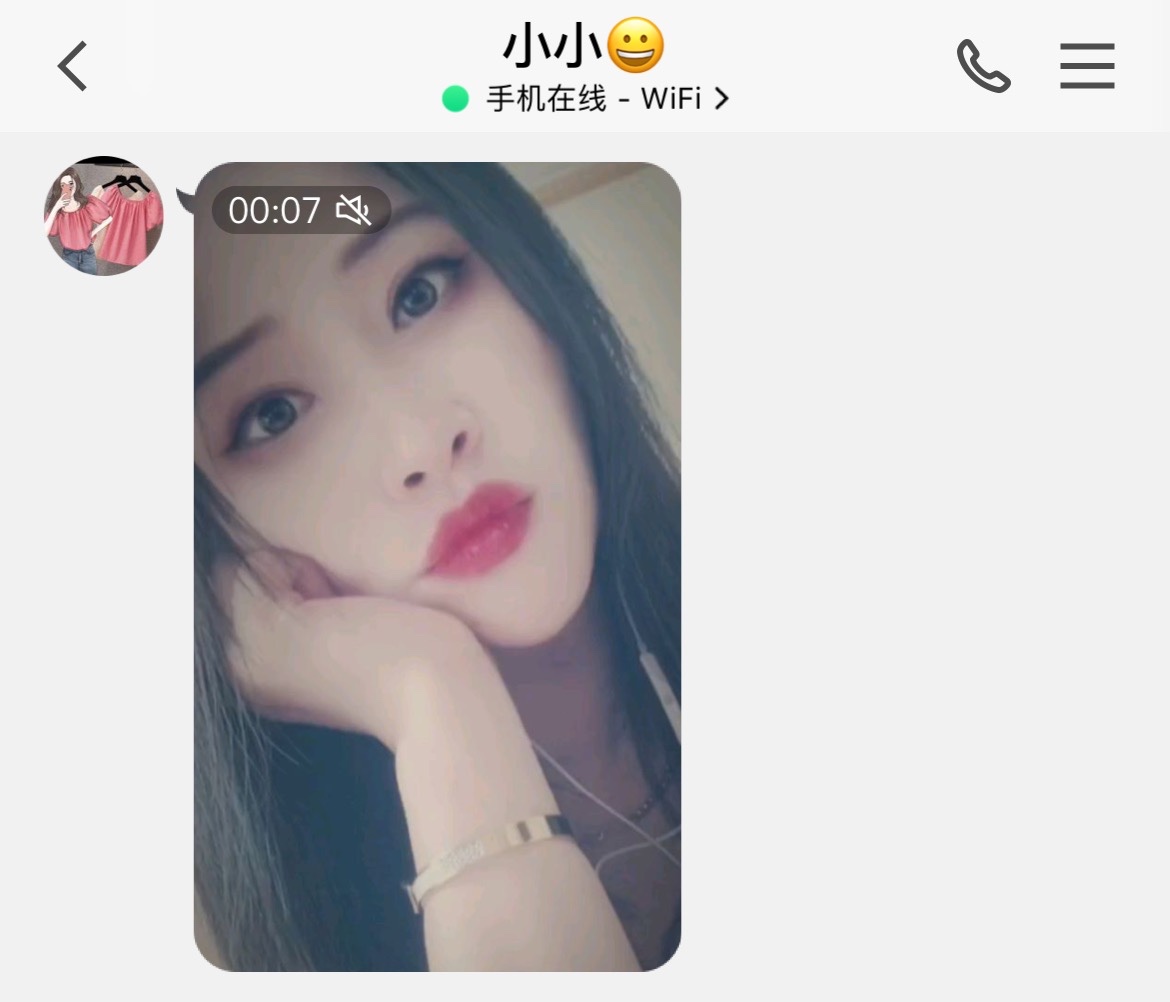This screenshot has width=1170, height=1002.
Task: Open the chat settings hamburger menu
Action: [1087, 67]
